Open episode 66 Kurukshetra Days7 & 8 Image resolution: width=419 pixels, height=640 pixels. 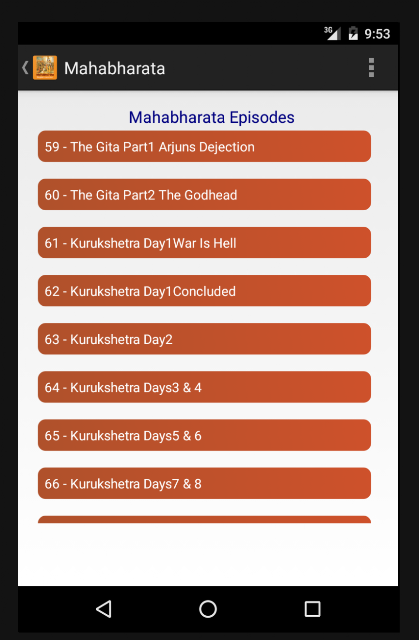[x=204, y=484]
